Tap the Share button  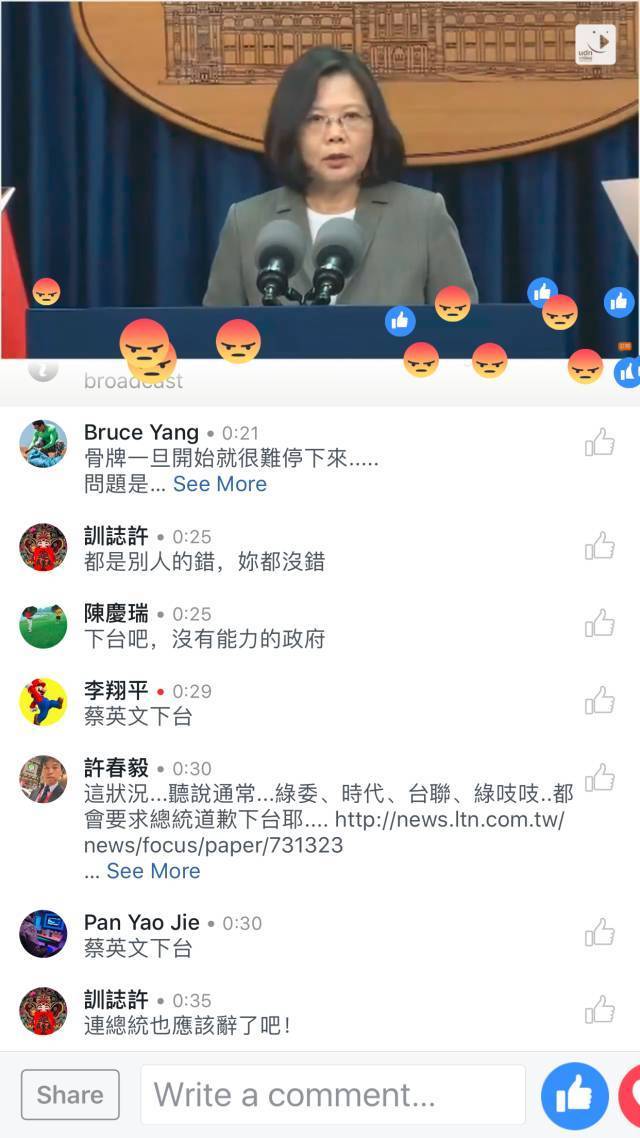[70, 1095]
